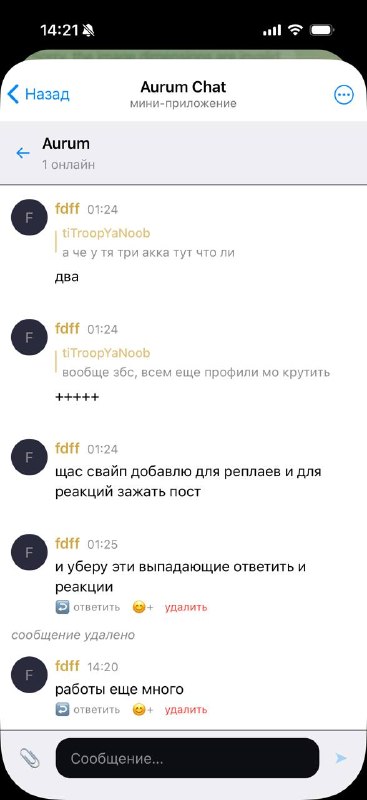Focus the Сообщение... input field
Viewport: 367px width, 800px height.
pos(187,758)
